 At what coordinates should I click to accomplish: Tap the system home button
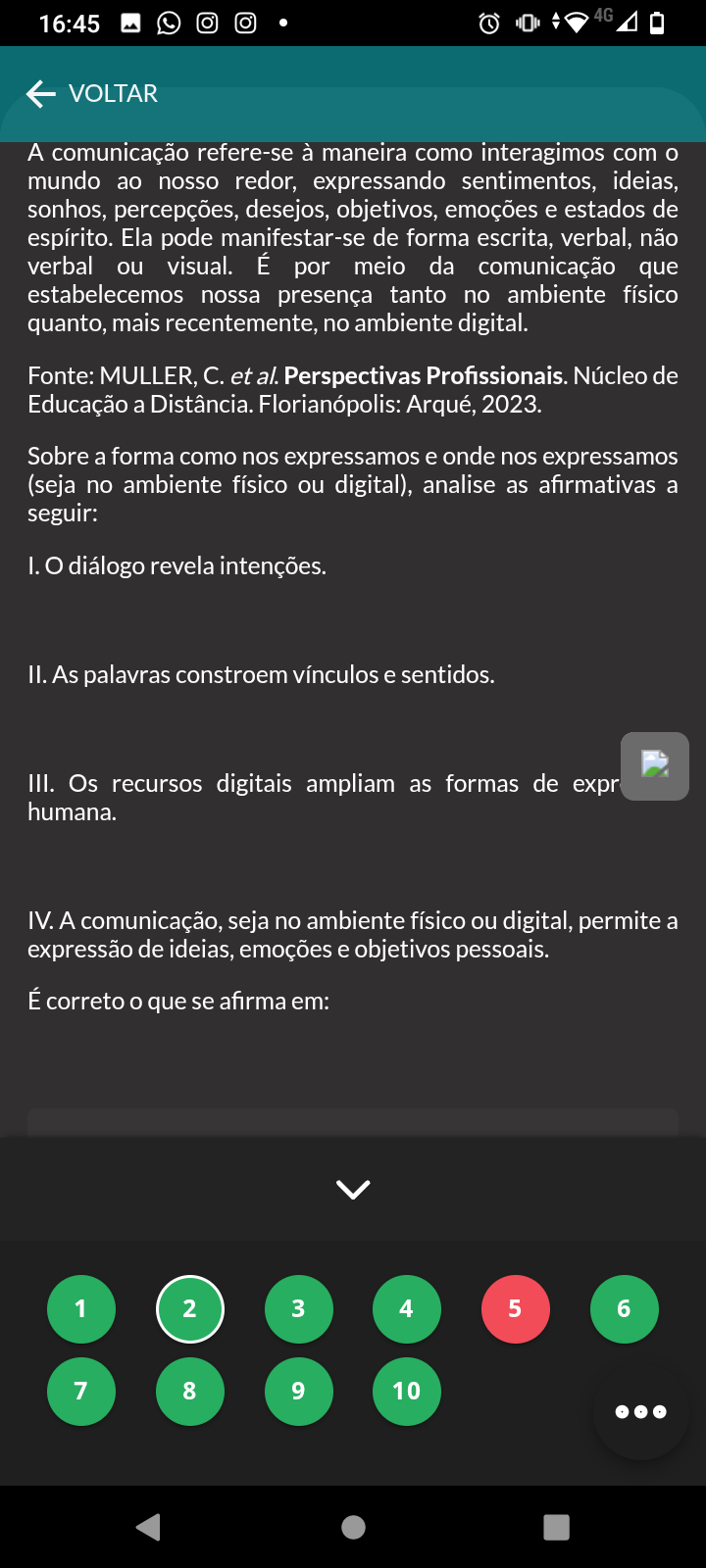[354, 1527]
